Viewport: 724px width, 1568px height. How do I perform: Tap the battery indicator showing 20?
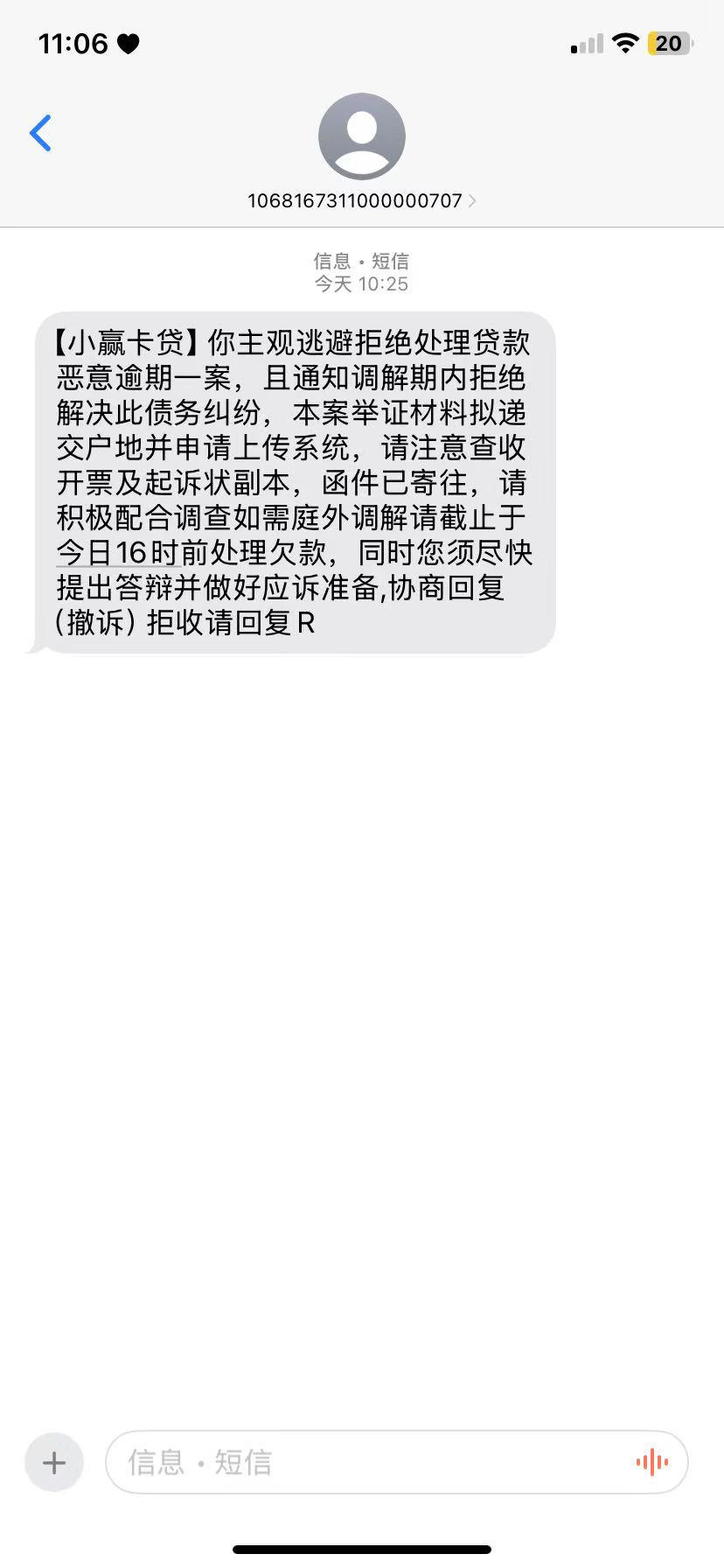(672, 42)
